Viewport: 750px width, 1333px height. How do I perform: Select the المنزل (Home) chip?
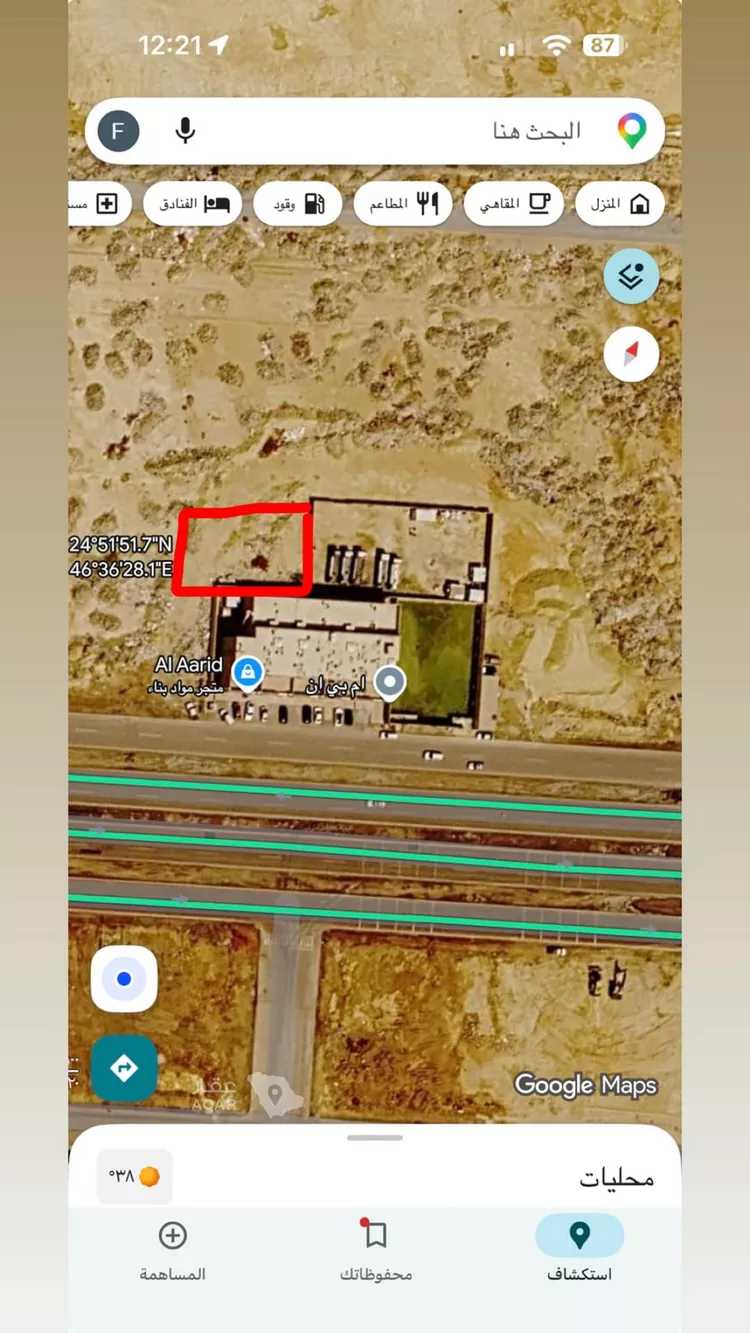tap(620, 204)
